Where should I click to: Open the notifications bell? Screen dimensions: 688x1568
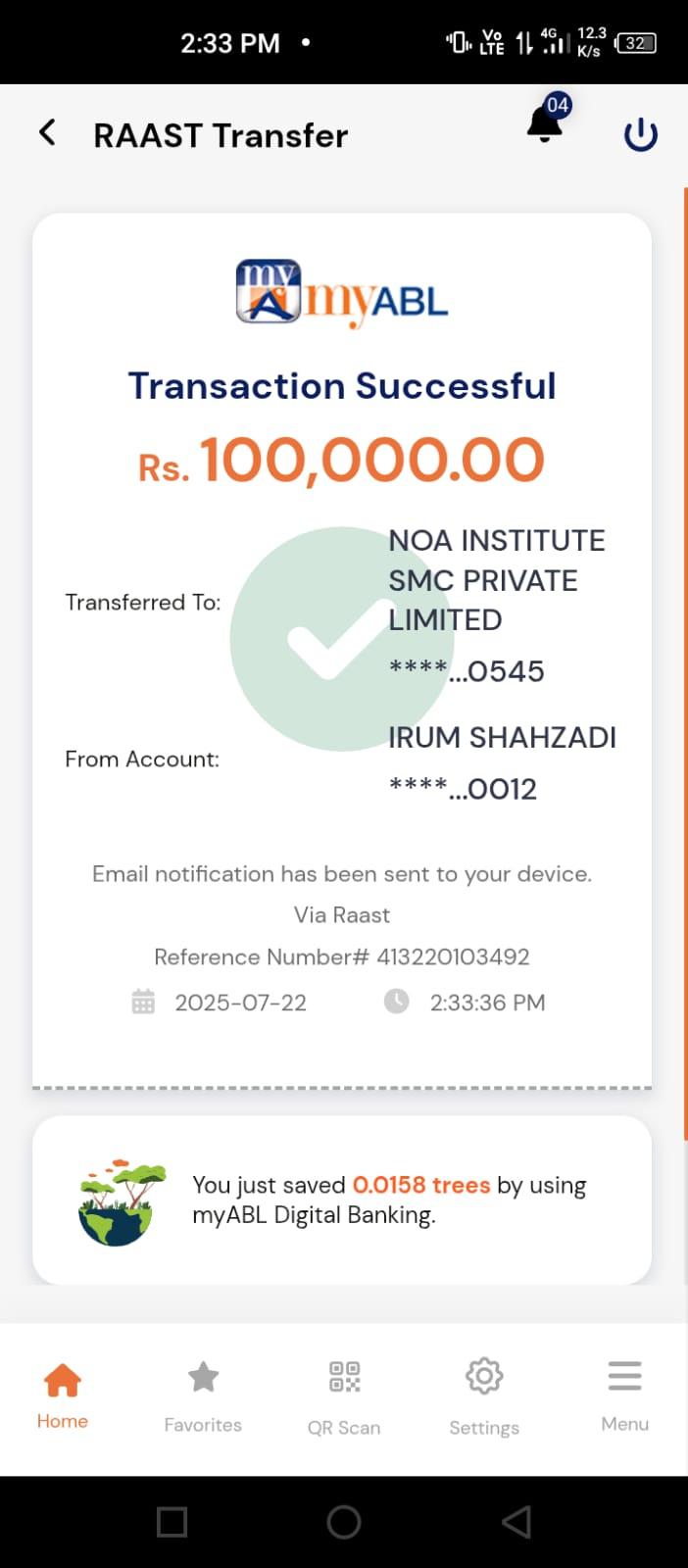click(545, 125)
